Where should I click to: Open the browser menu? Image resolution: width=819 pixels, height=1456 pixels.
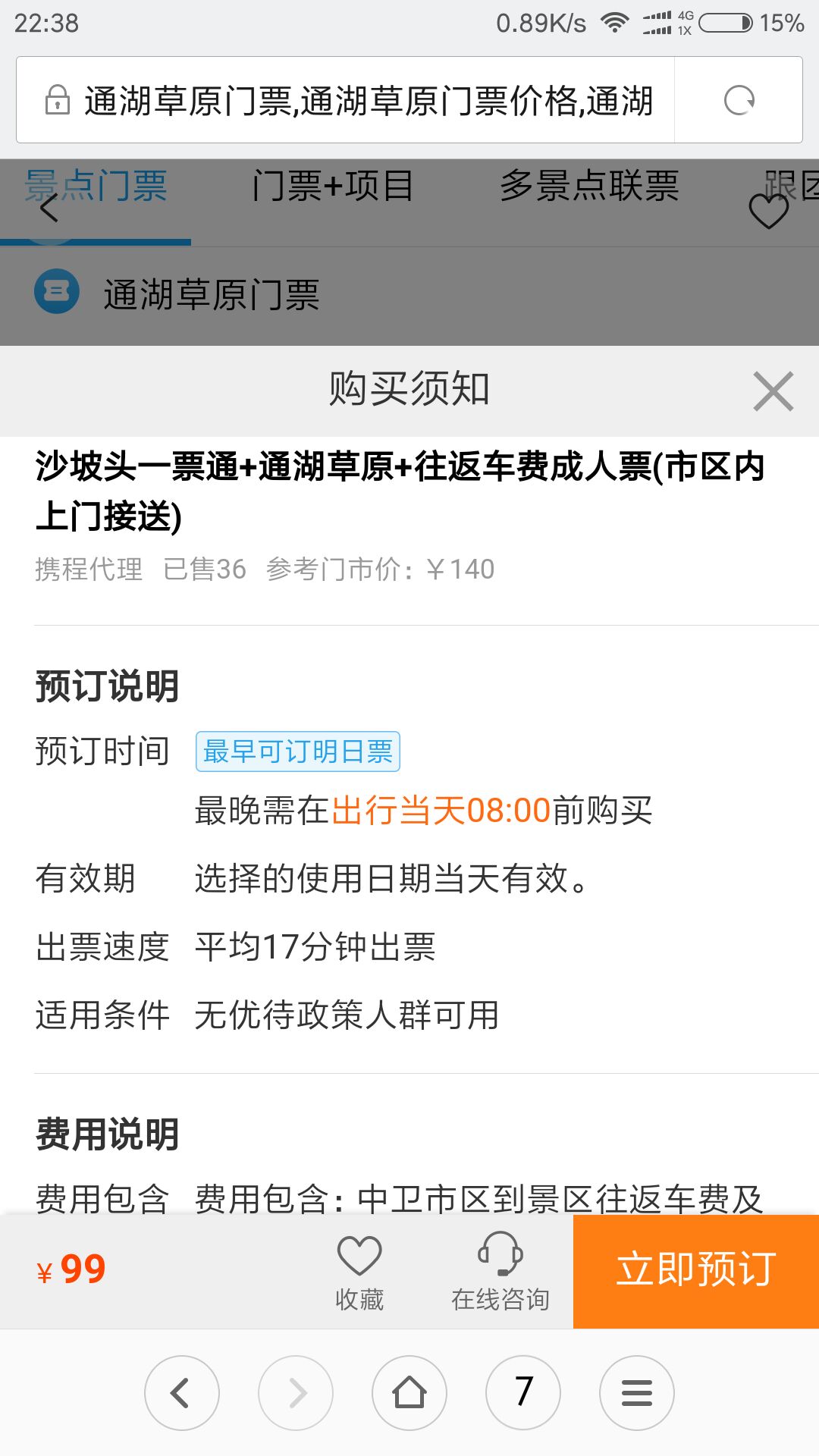coord(637,1392)
